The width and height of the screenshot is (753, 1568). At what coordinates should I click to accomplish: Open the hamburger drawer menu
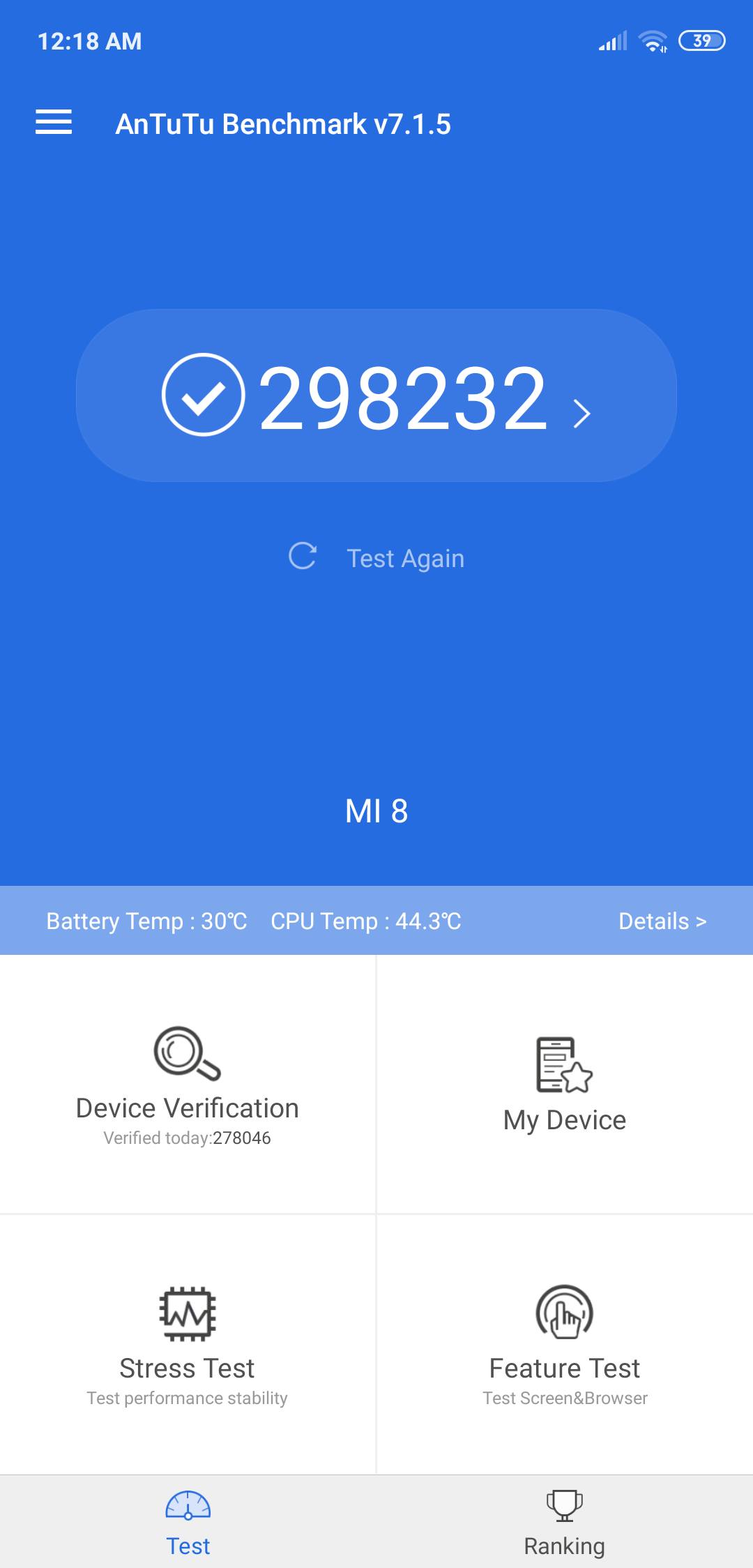(x=54, y=122)
